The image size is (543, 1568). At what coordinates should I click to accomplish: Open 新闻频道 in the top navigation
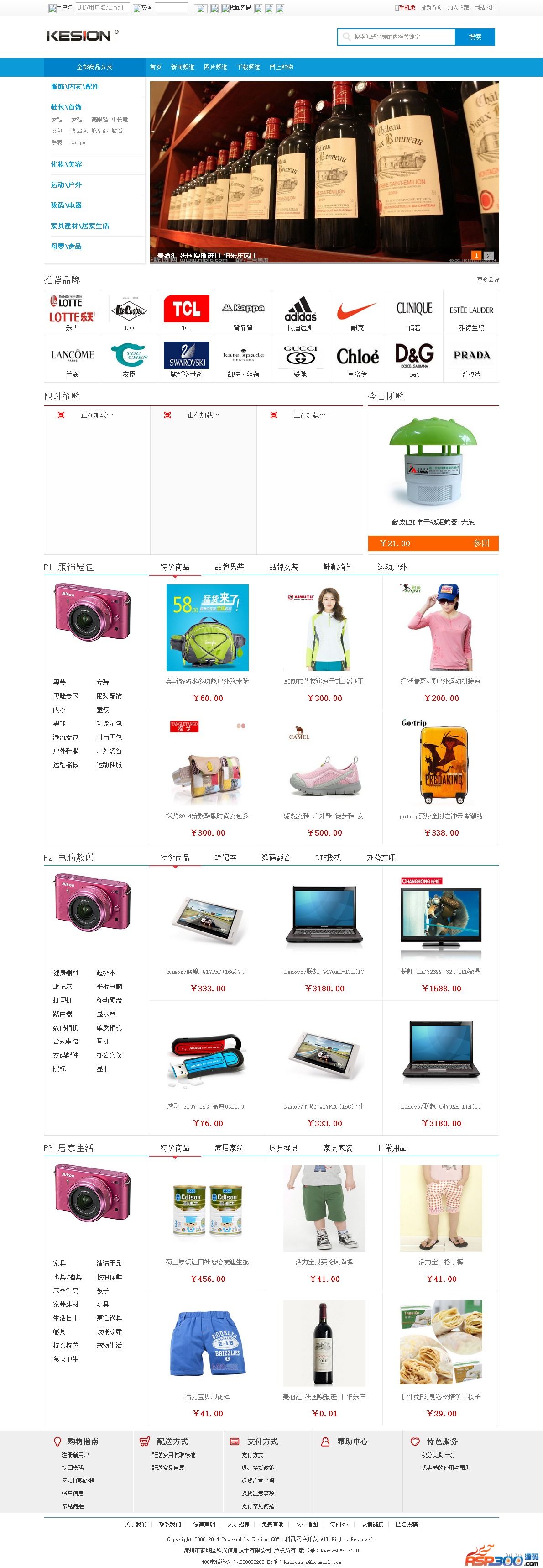[x=183, y=68]
